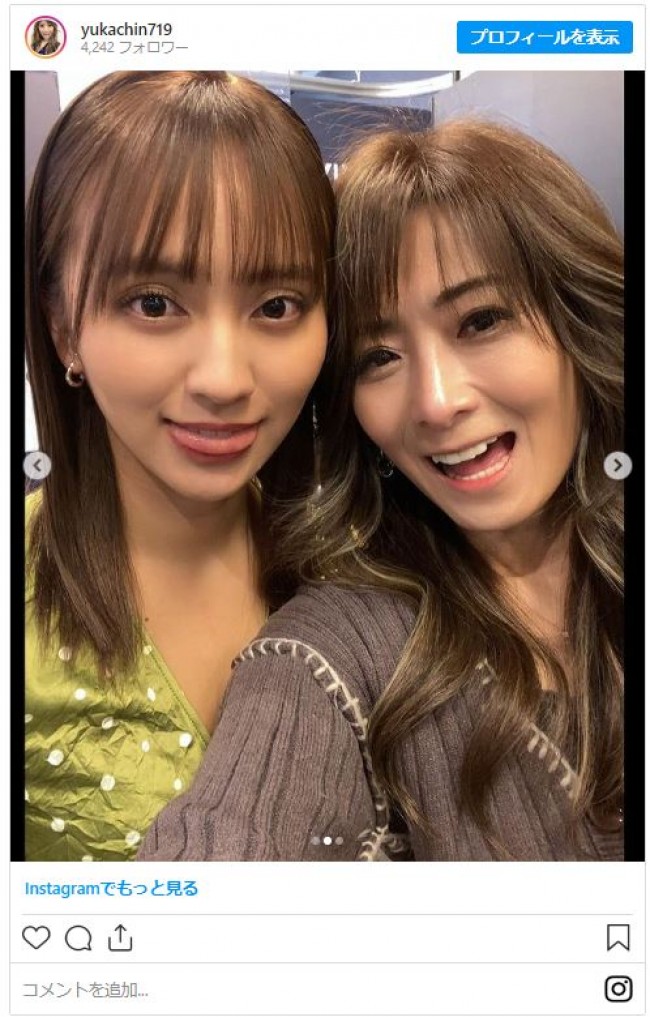The height and width of the screenshot is (1017, 650).
Task: Tap the プロフィールを表示 button
Action: tap(544, 37)
